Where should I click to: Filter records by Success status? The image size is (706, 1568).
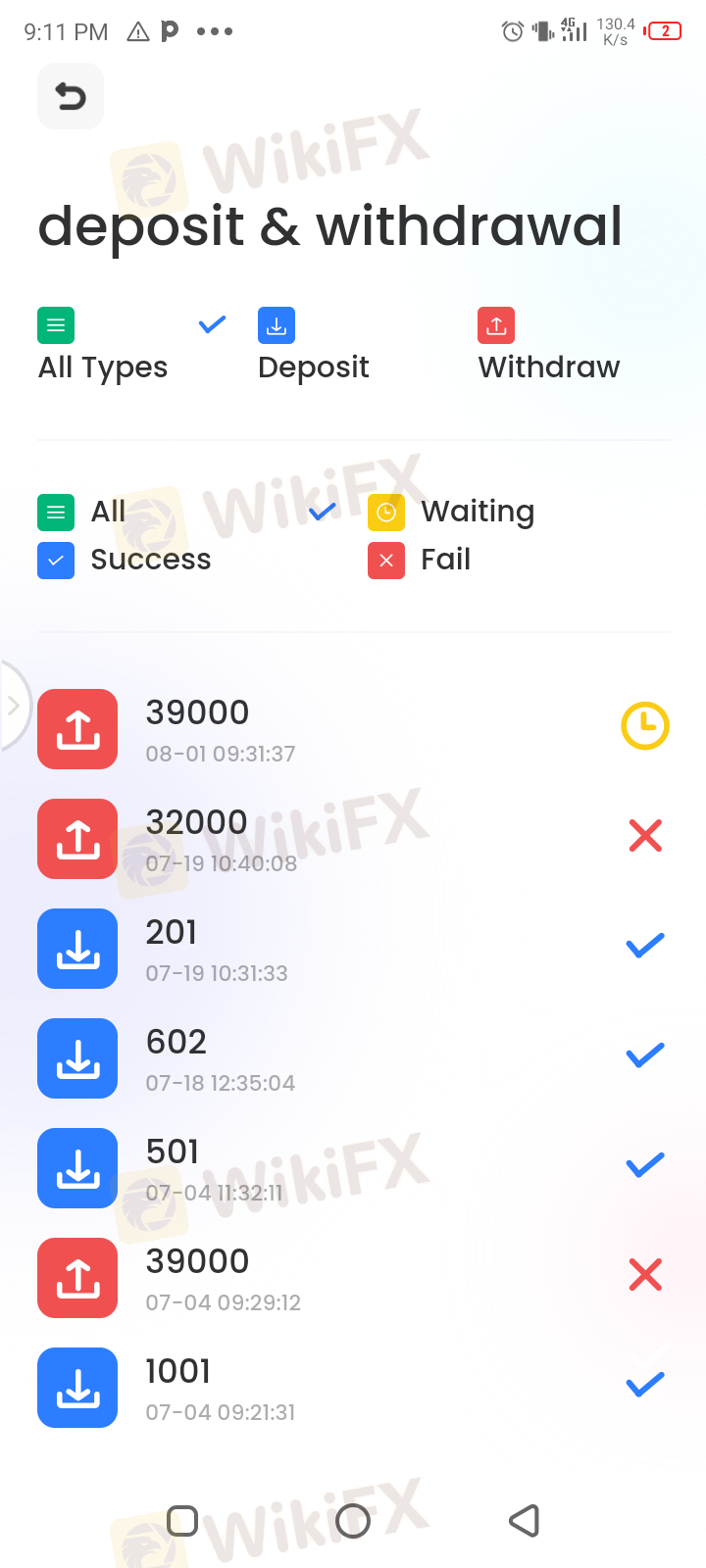point(150,560)
